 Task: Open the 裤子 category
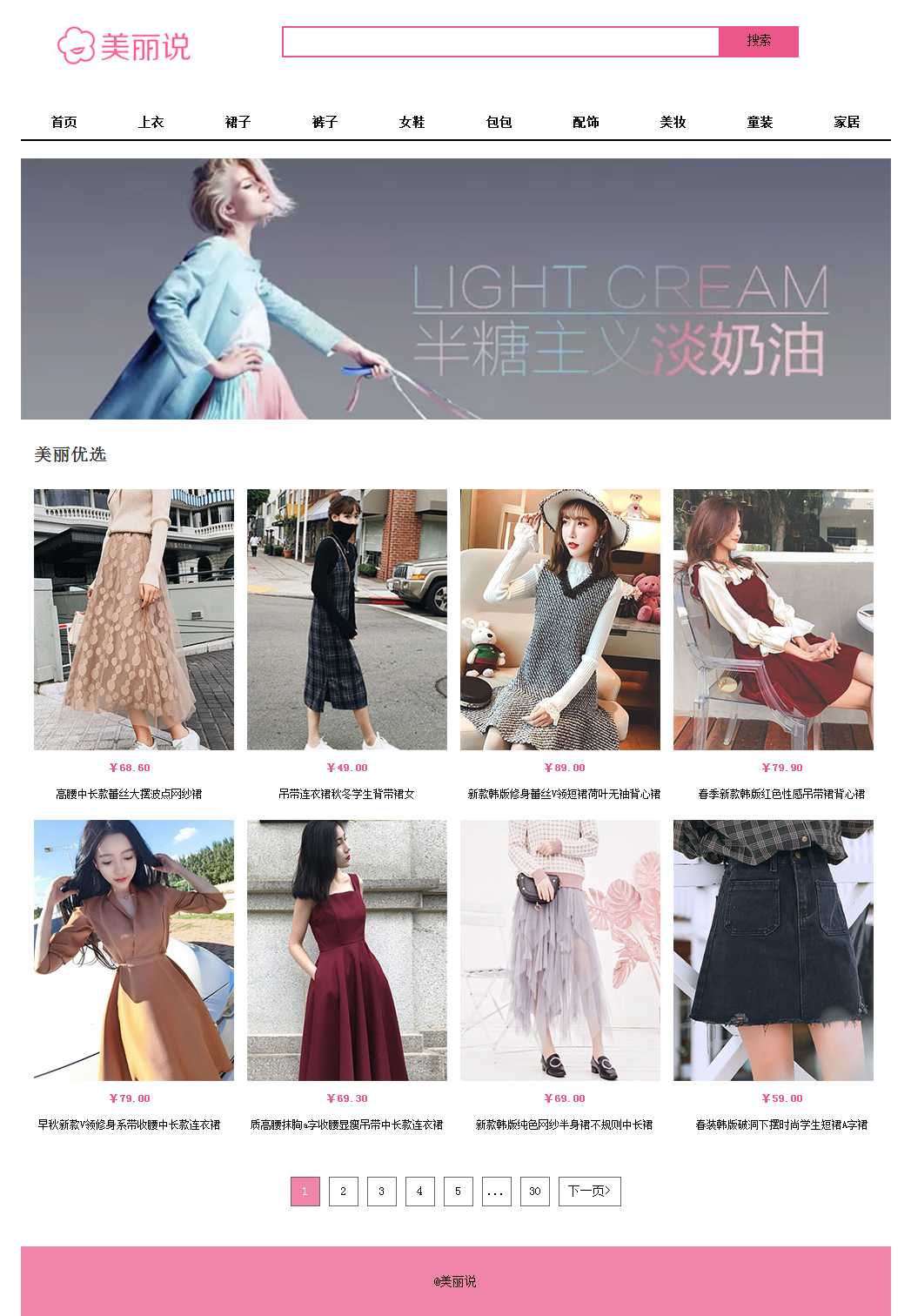[x=325, y=122]
